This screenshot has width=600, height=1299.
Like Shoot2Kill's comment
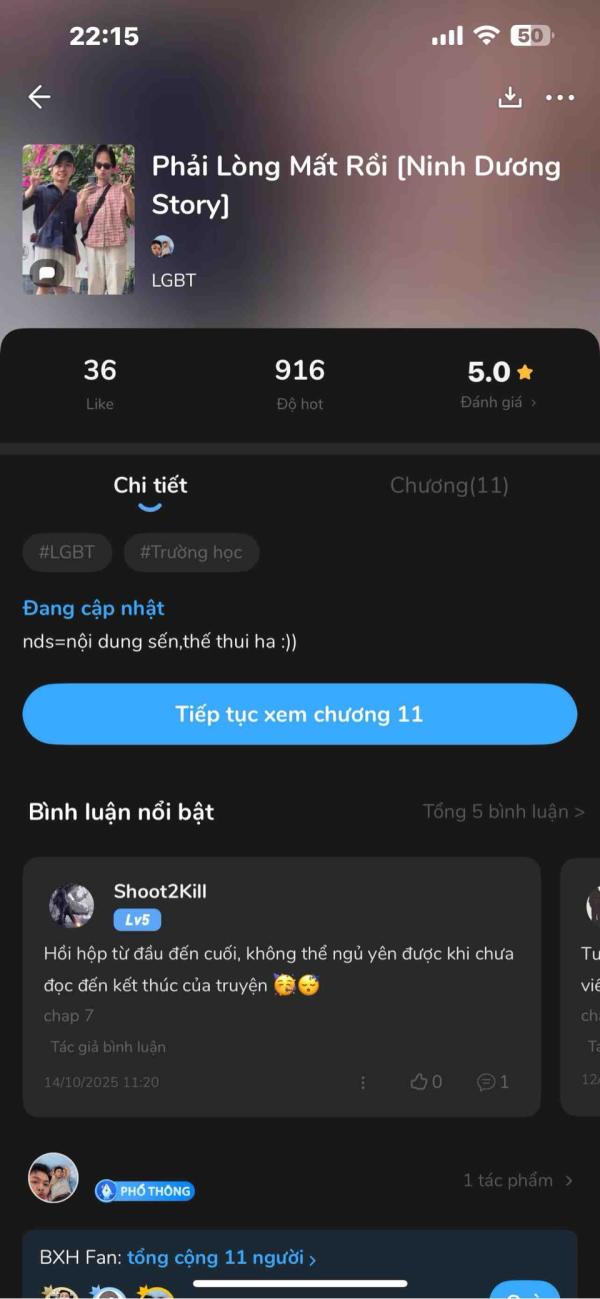[x=426, y=1082]
